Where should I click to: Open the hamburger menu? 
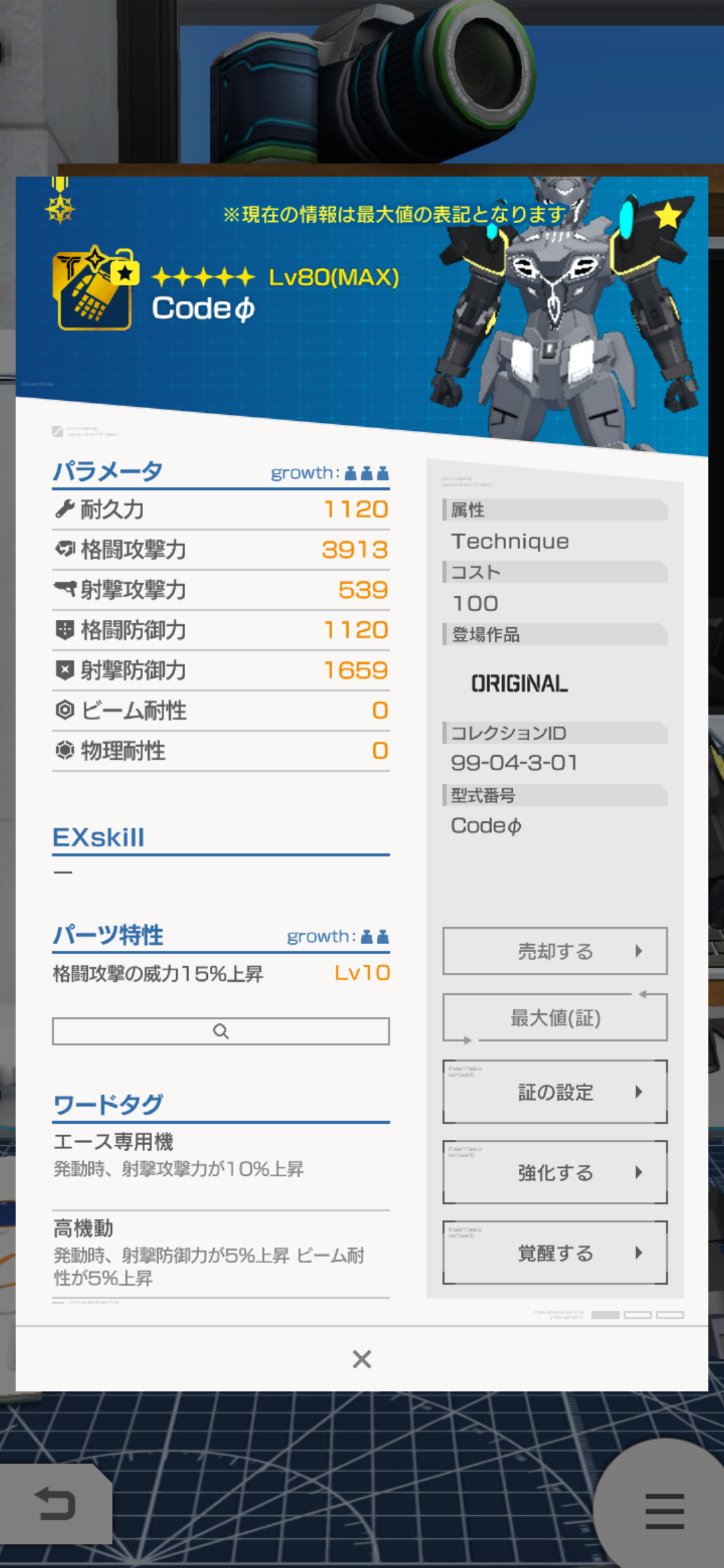coord(664,1510)
